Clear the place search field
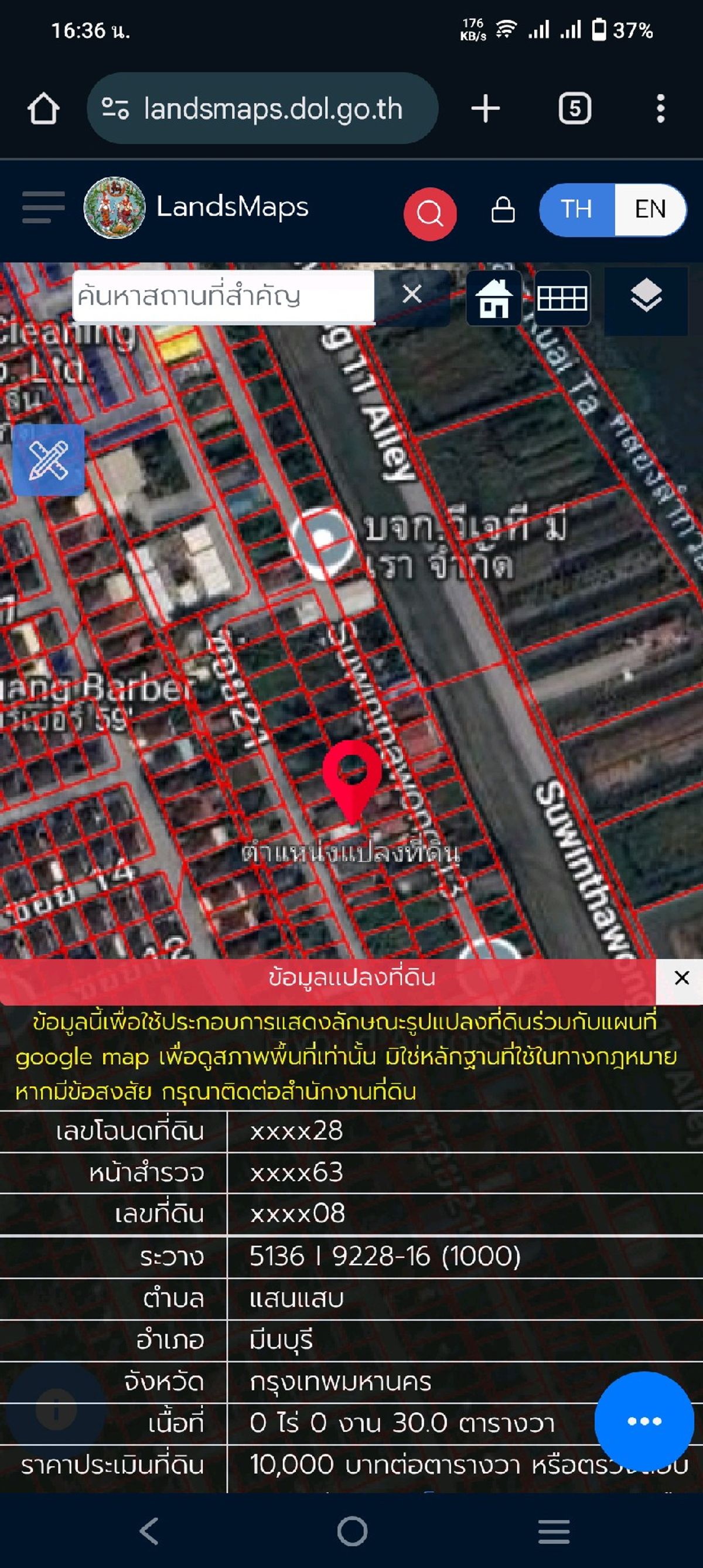The image size is (703, 1568). pyautogui.click(x=412, y=295)
